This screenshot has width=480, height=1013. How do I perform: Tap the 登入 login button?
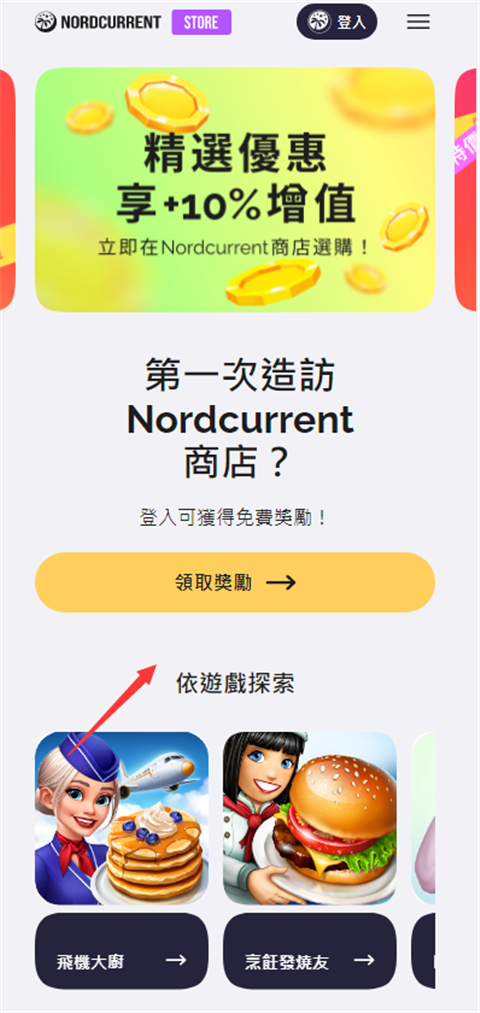tap(337, 22)
